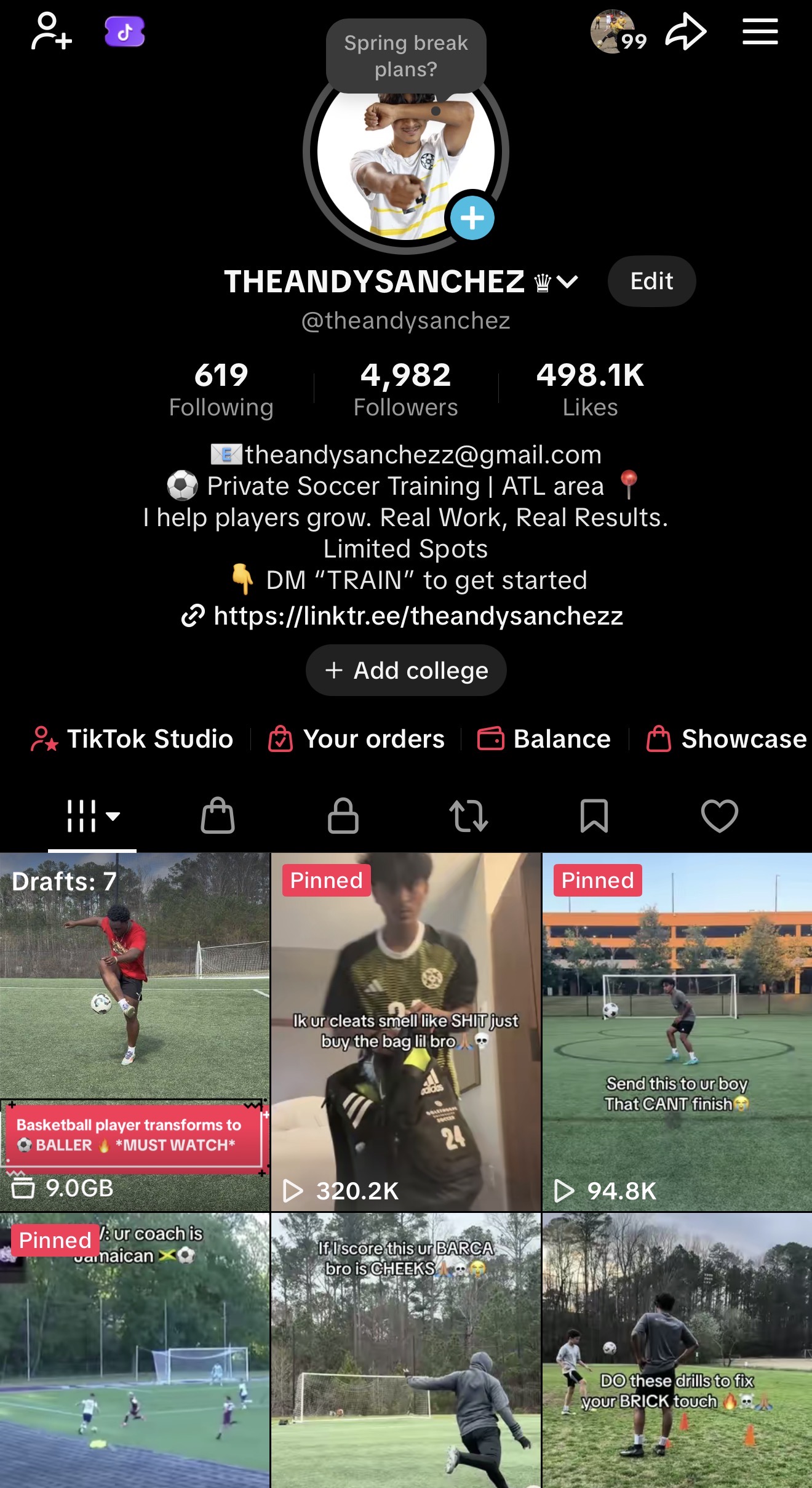This screenshot has width=812, height=1488.
Task: Switch to the liked videos heart tab
Action: click(x=719, y=816)
